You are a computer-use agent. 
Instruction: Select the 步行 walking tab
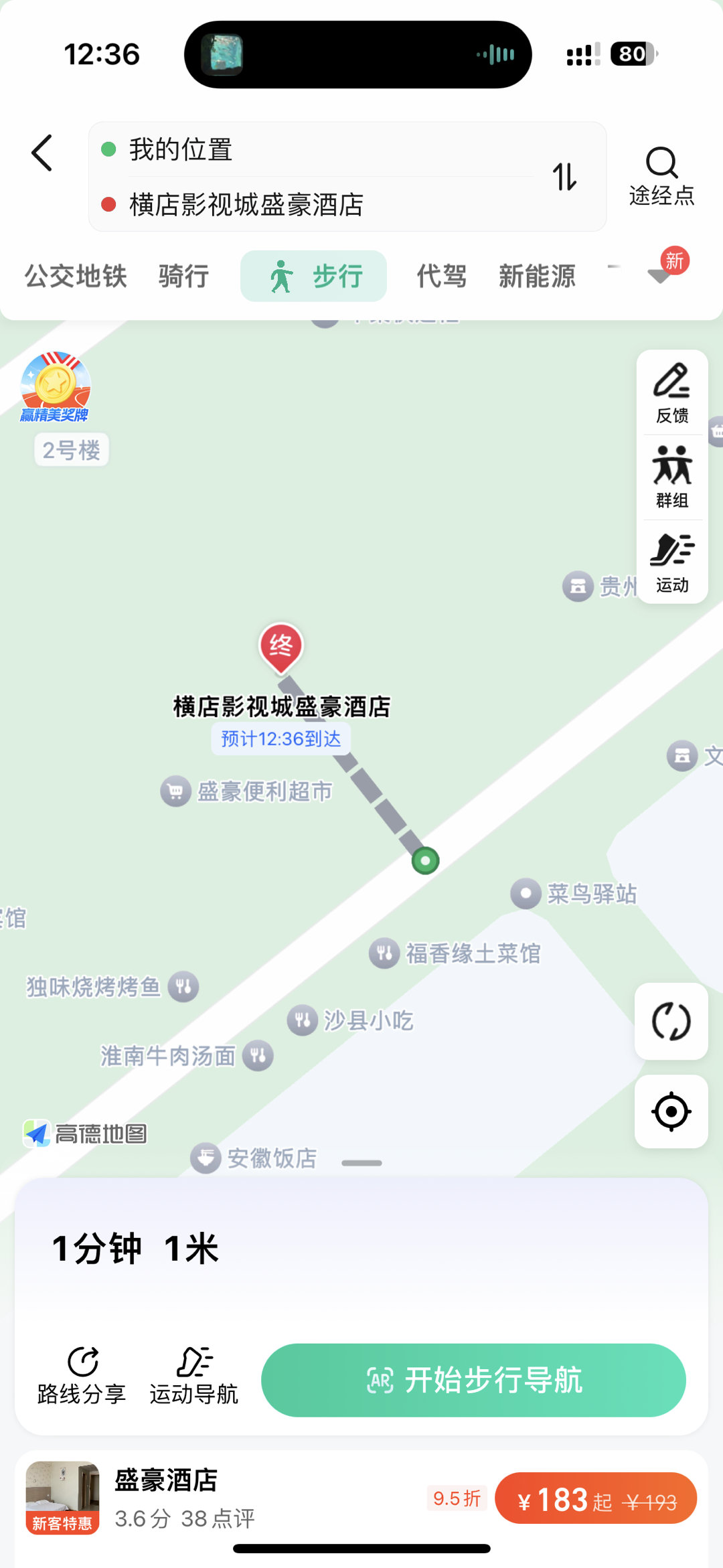coord(314,276)
